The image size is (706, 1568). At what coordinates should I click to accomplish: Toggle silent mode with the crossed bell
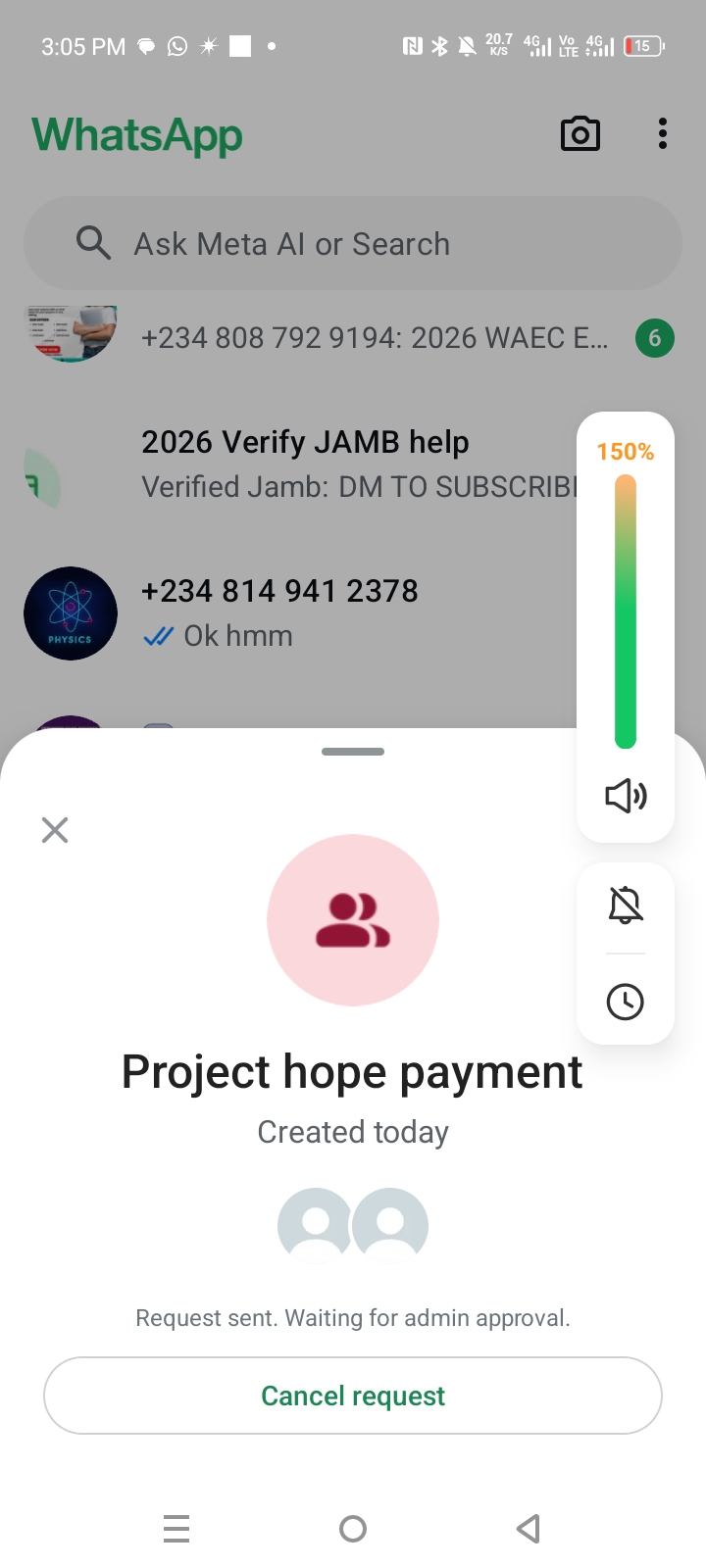[x=626, y=905]
